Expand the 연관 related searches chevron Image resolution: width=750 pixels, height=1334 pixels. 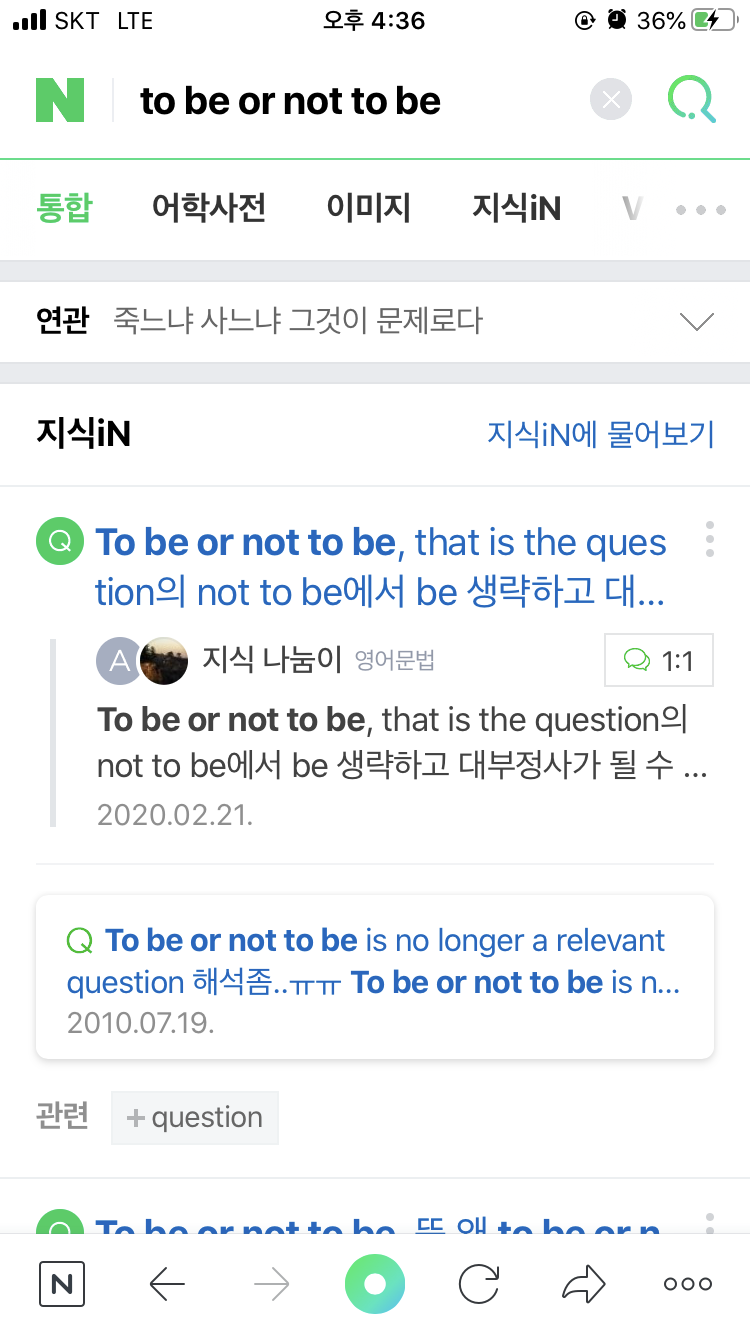pos(695,321)
